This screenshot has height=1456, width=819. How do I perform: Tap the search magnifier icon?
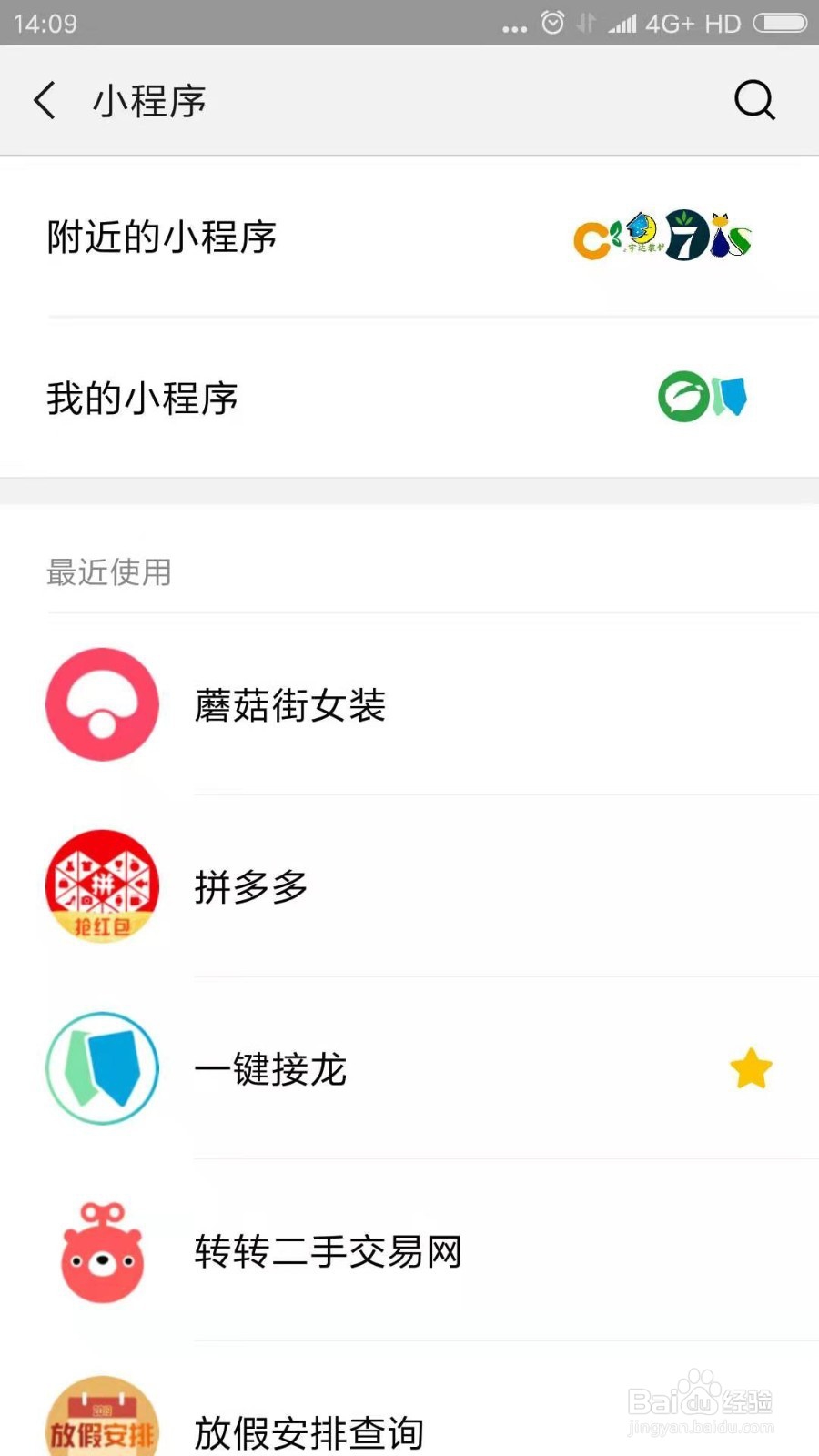coord(754,100)
